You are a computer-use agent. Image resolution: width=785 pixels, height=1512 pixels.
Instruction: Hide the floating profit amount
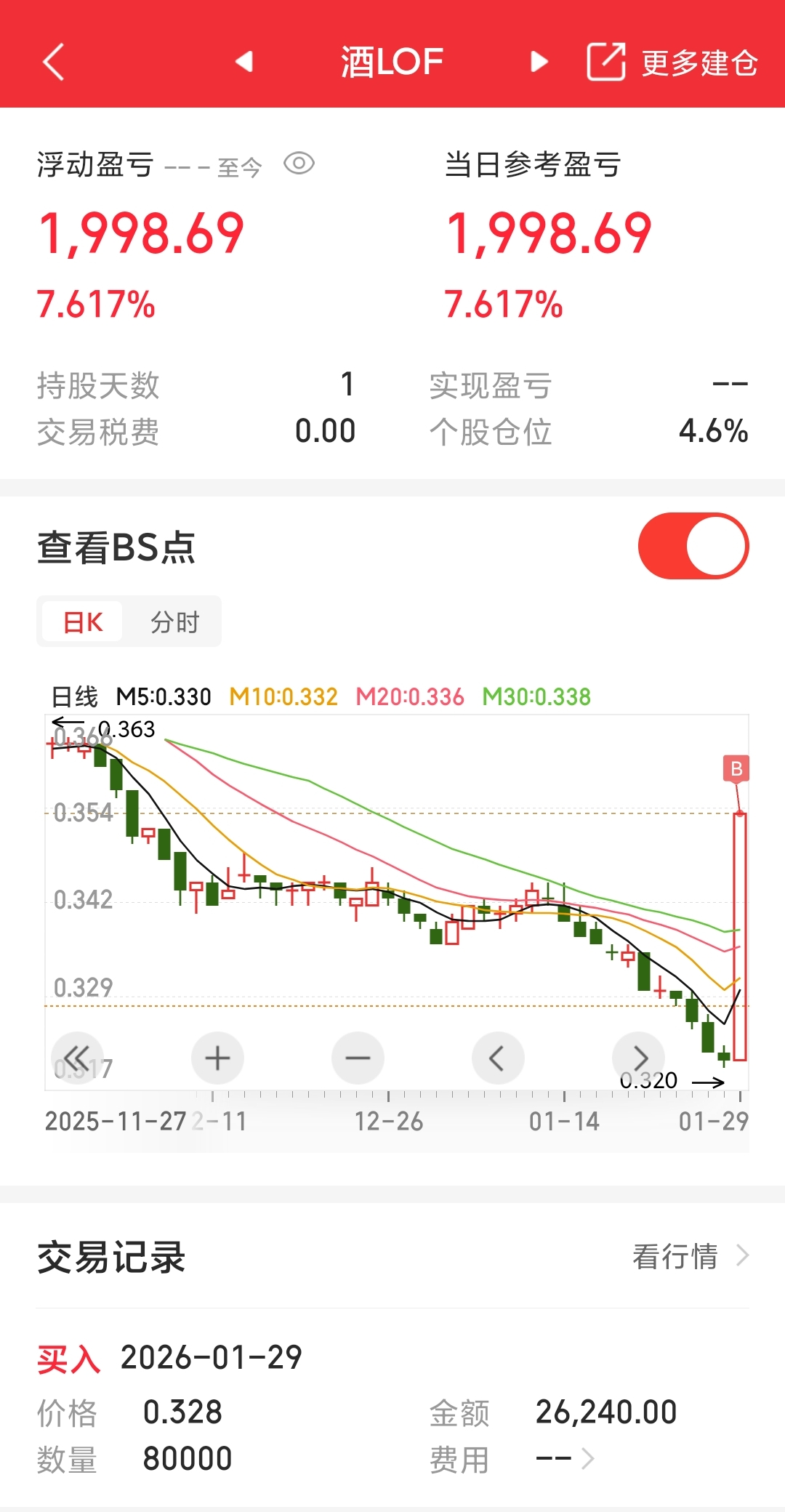coord(299,164)
